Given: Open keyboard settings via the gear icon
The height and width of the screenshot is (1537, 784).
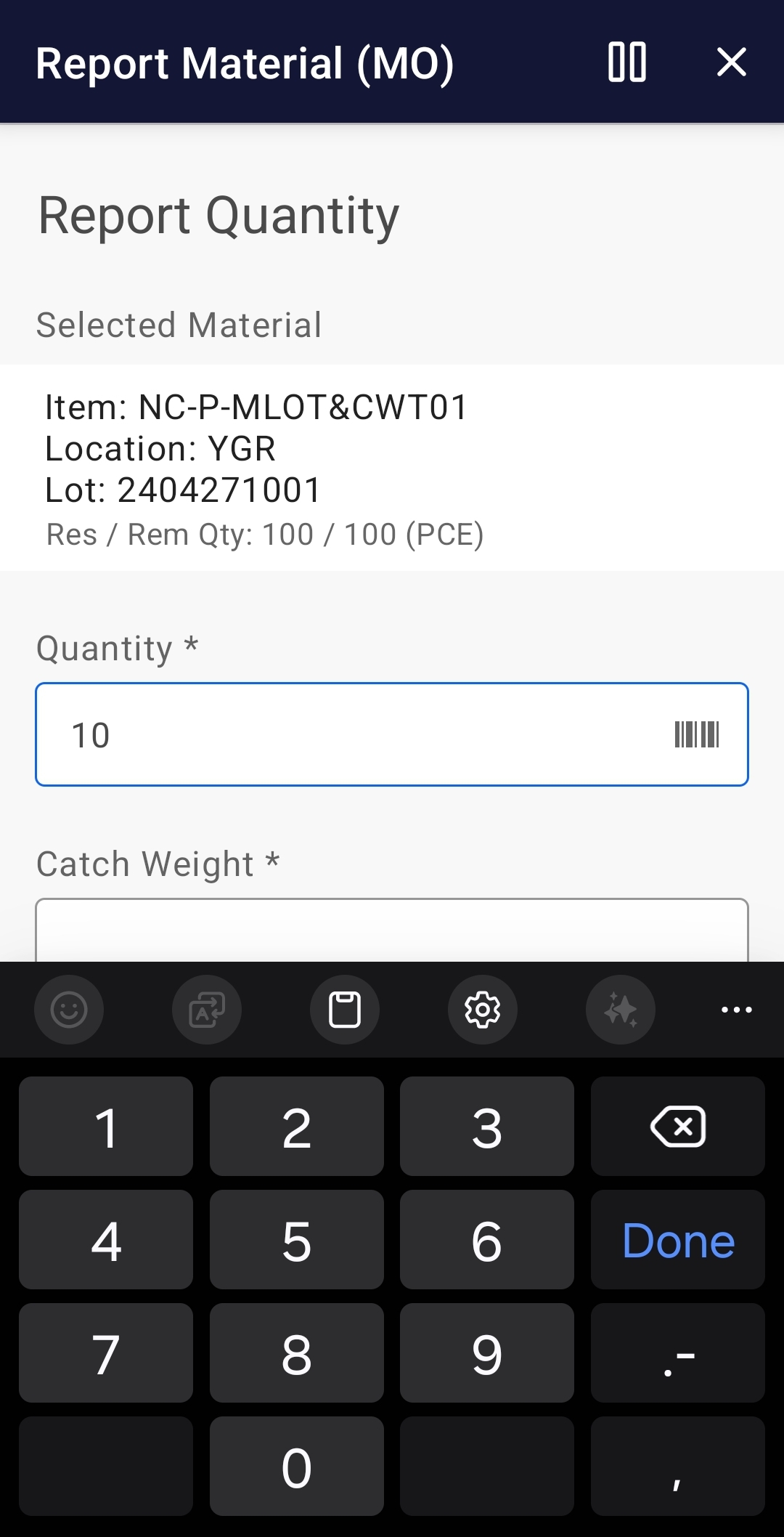Looking at the screenshot, I should point(482,1009).
